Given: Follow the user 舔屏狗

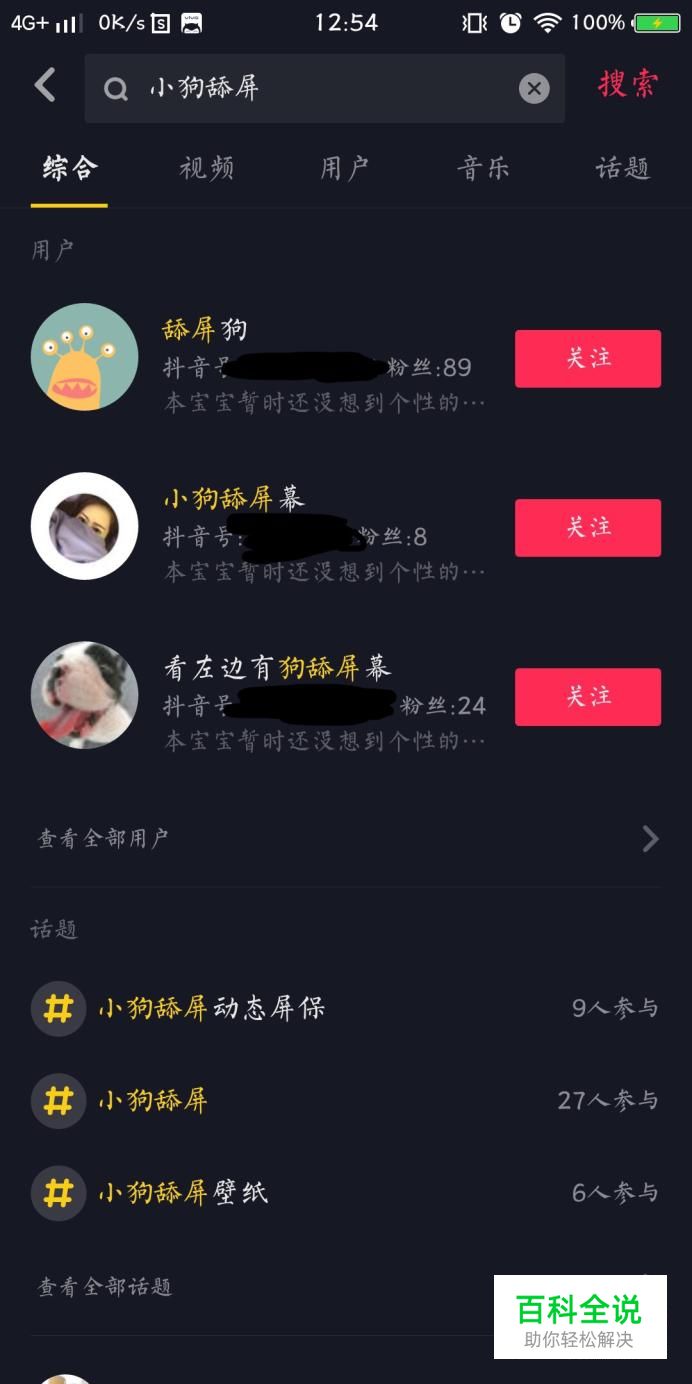Looking at the screenshot, I should coord(587,358).
